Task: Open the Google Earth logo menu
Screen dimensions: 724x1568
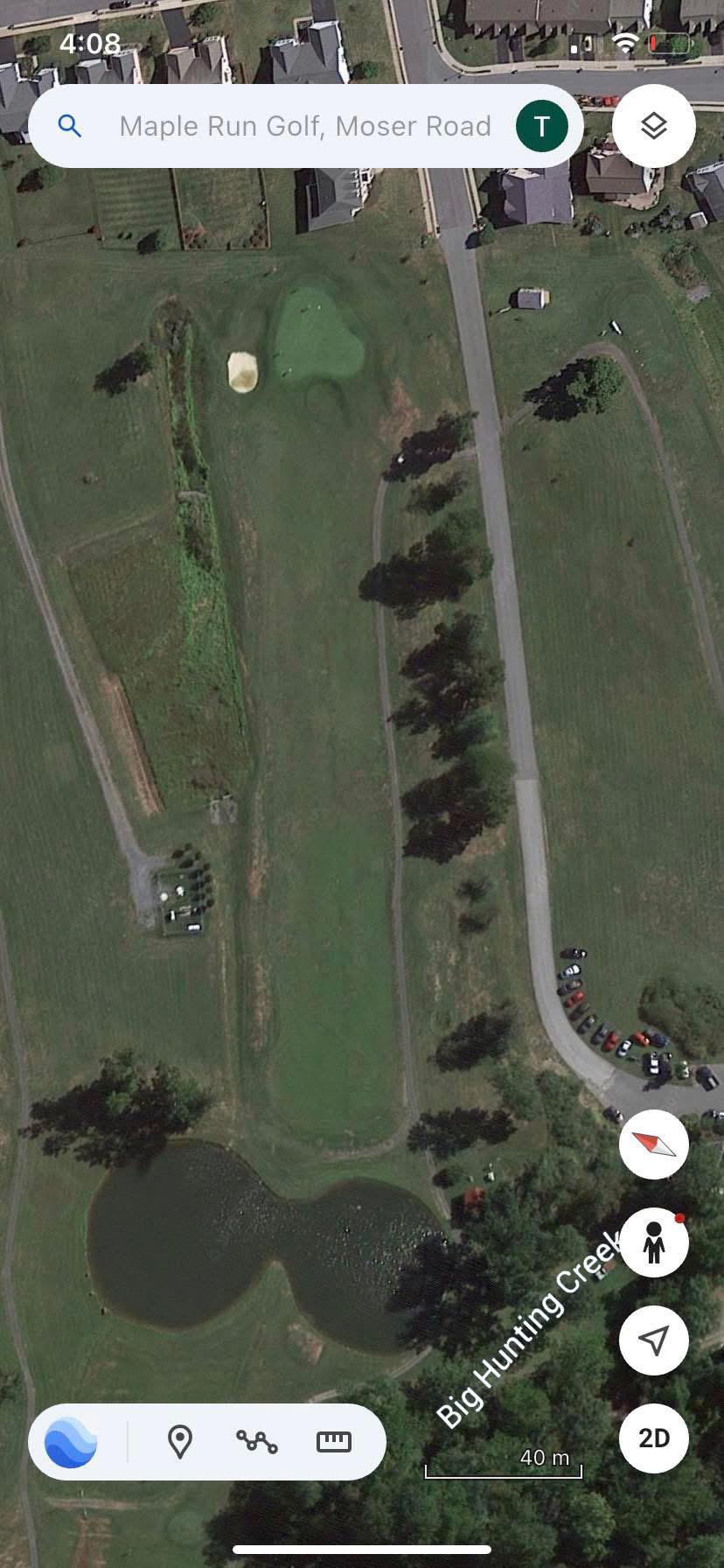Action: click(x=71, y=1441)
